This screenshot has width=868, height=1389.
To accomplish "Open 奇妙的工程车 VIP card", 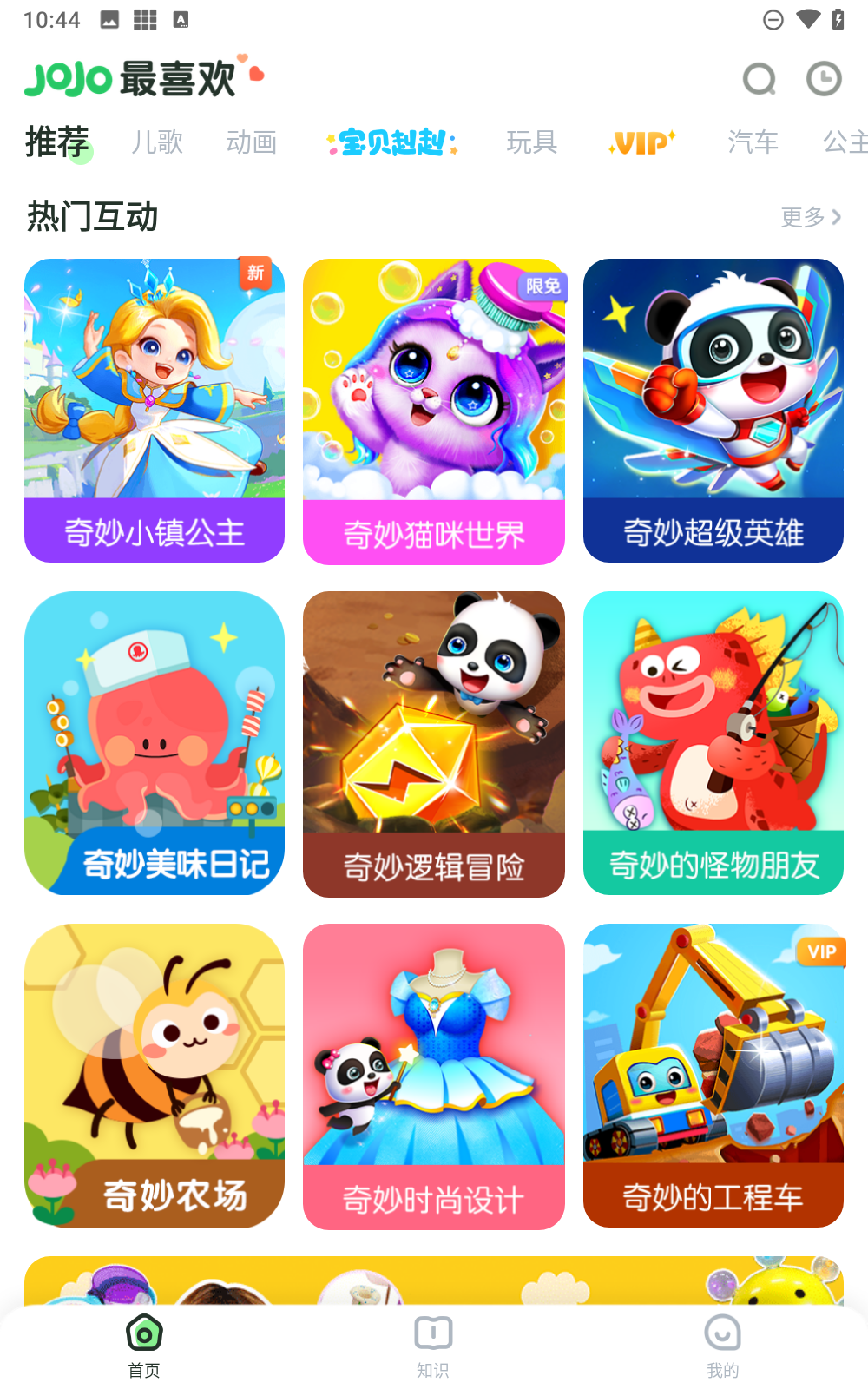I will click(713, 1076).
